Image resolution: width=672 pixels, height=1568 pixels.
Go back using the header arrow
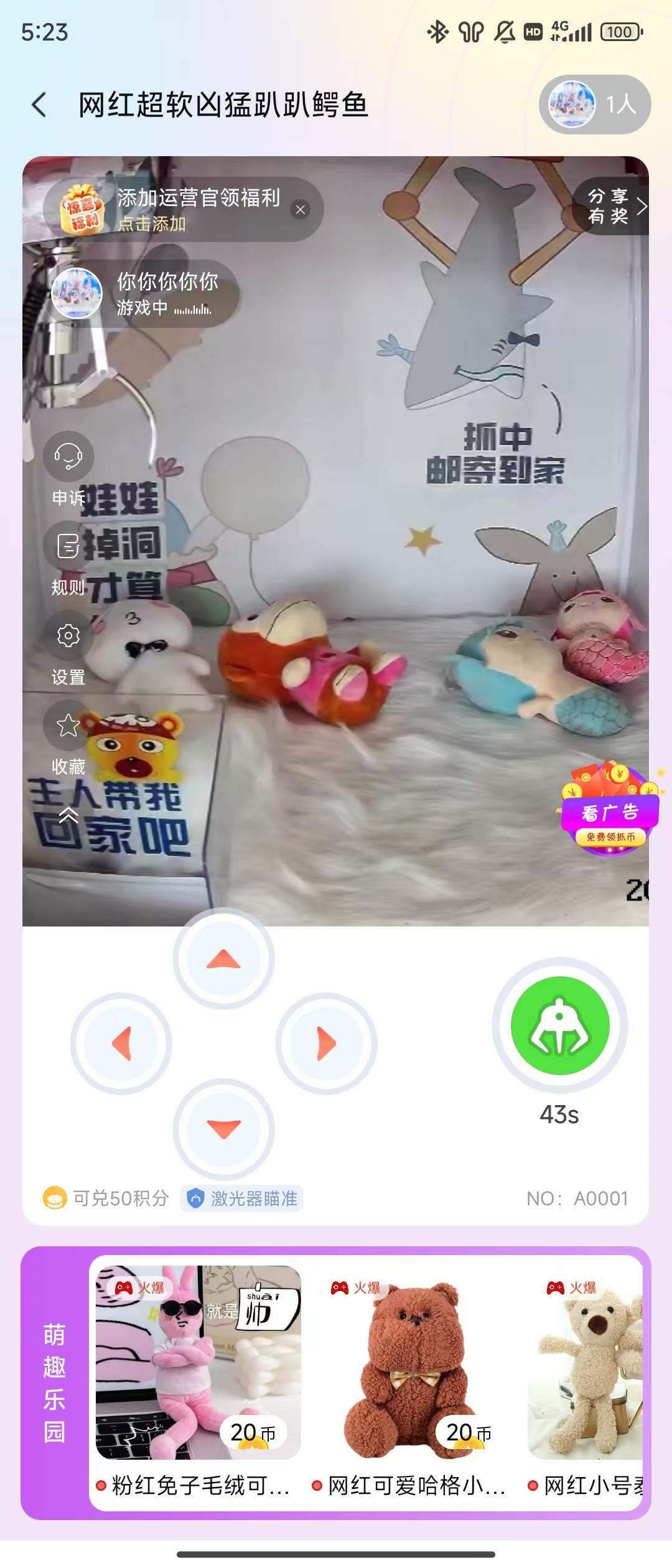coord(39,105)
